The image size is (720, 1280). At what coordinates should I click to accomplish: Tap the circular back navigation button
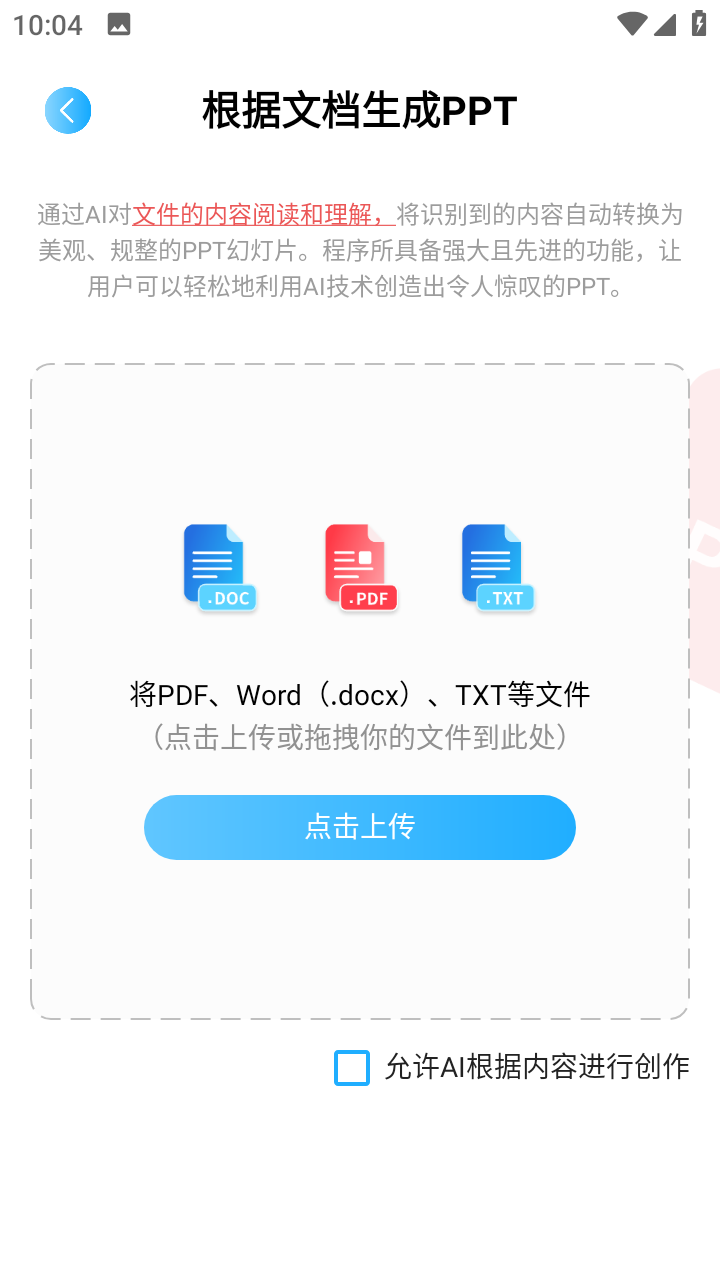pos(68,110)
